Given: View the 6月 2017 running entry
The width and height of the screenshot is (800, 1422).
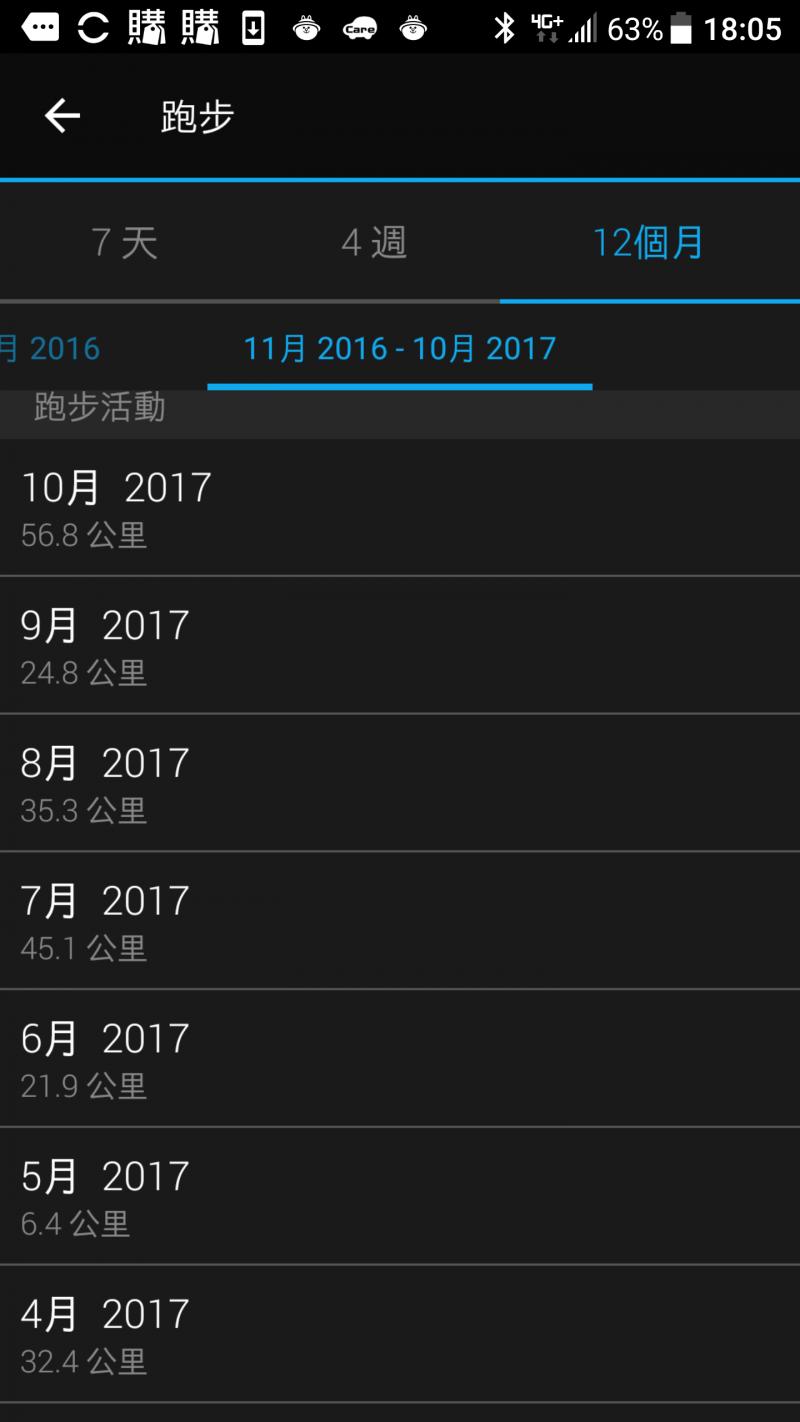Looking at the screenshot, I should (400, 1059).
